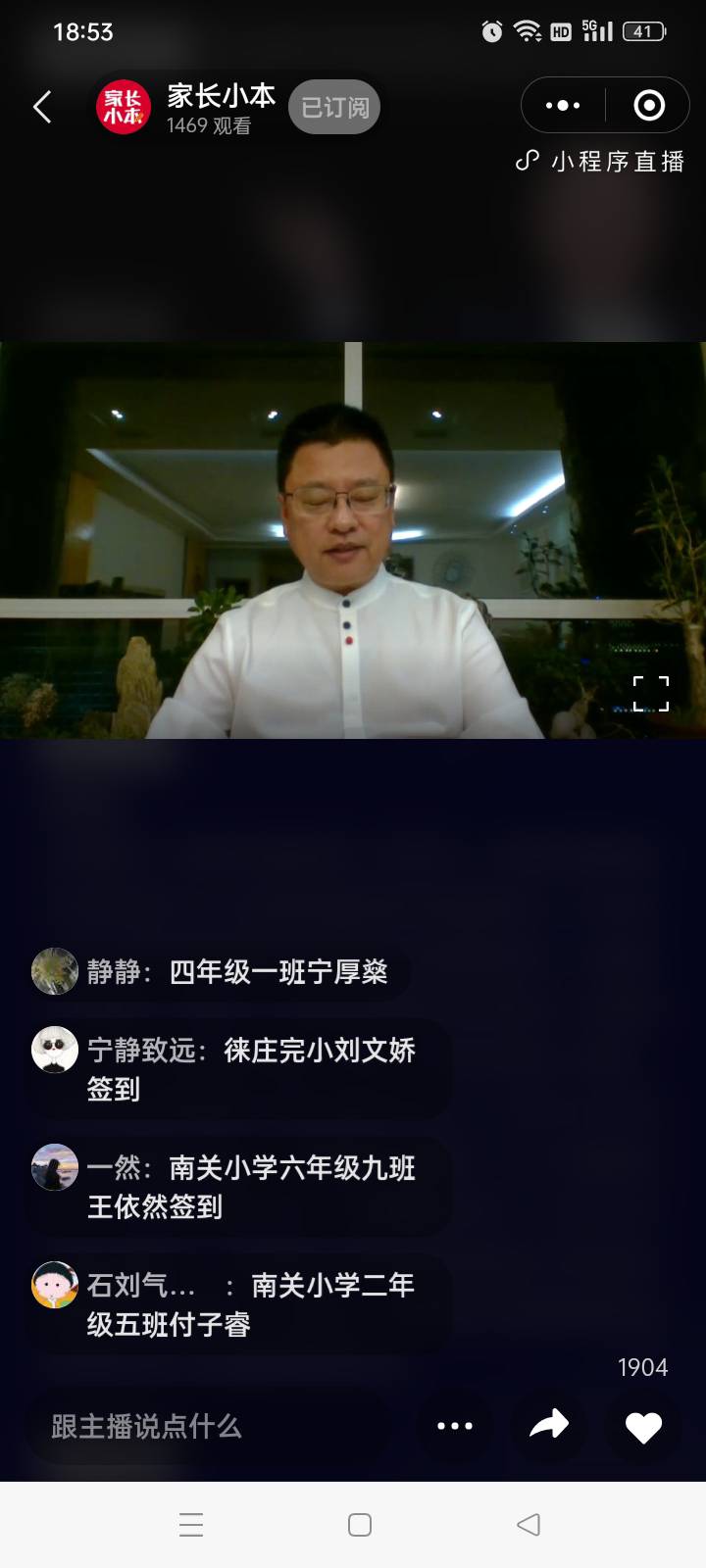The height and width of the screenshot is (1568, 706).
Task: Open more actions beside comment box
Action: 455,1427
